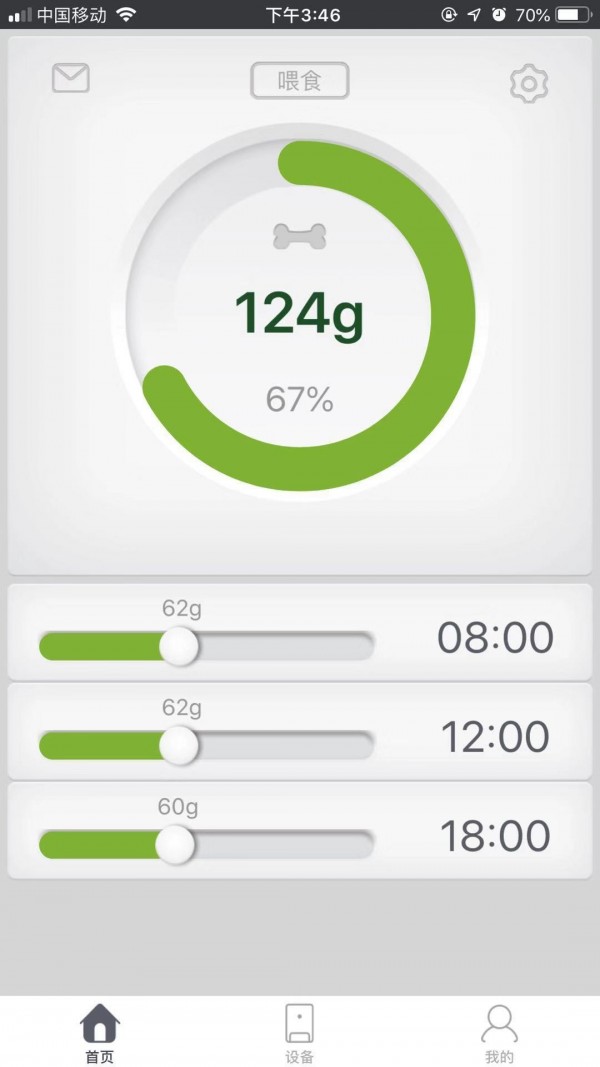Screen dimensions: 600x1067
Task: Tap the 喂食 feed button
Action: tap(299, 81)
